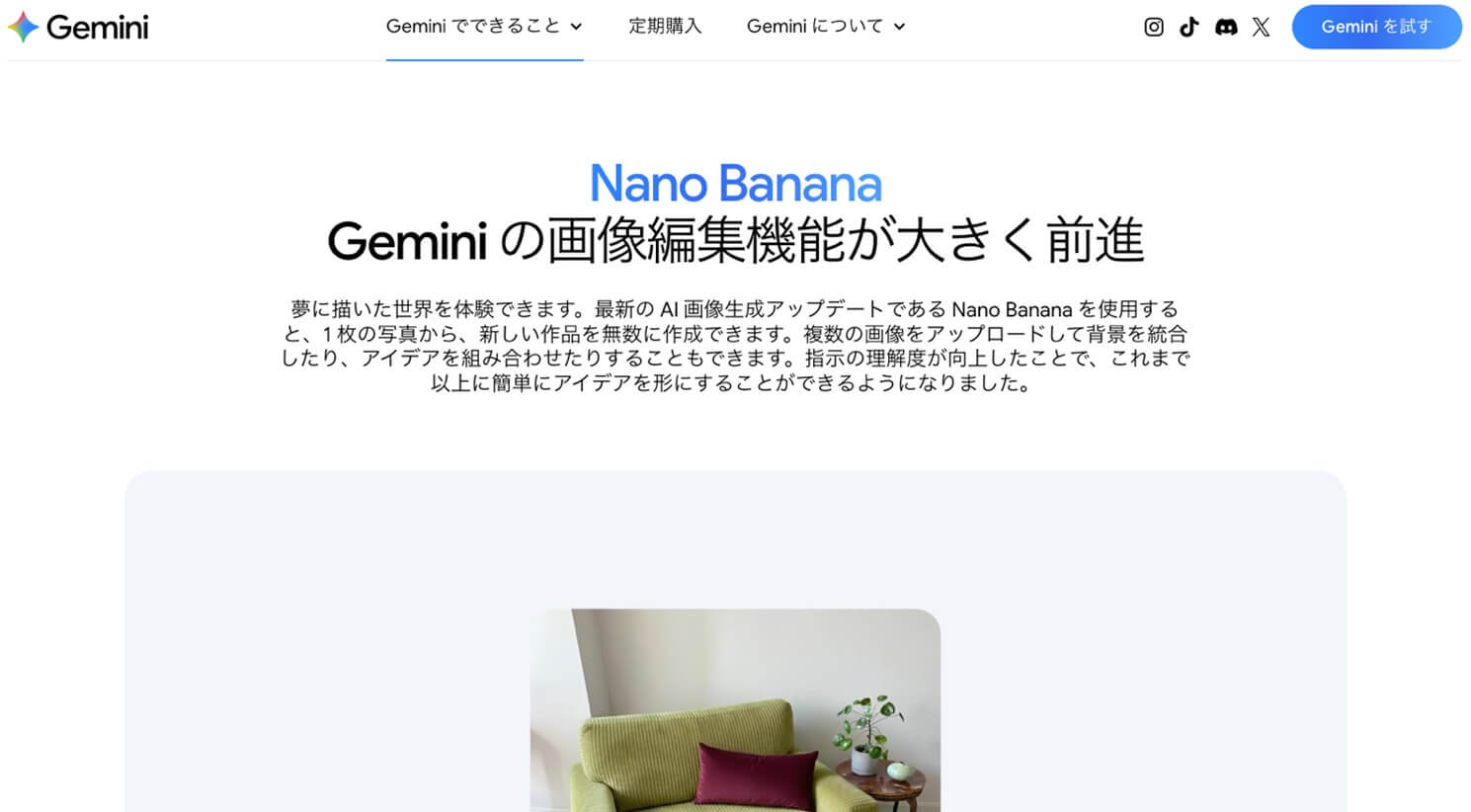
Task: Open Gemini's Instagram page
Action: pyautogui.click(x=1153, y=27)
